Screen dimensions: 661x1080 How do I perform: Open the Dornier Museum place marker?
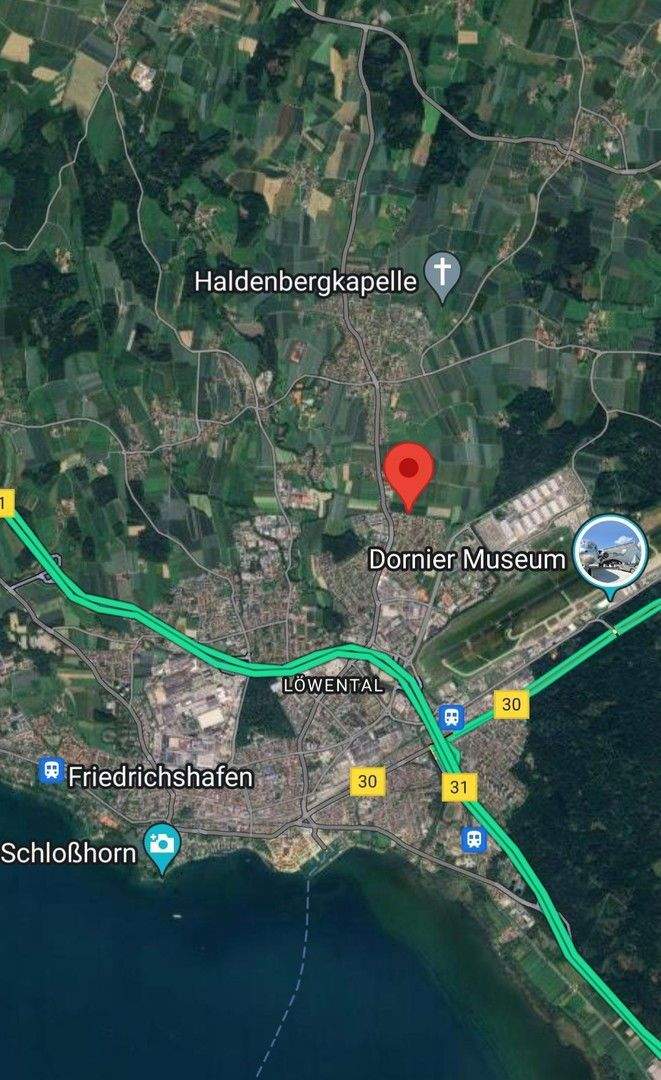[x=611, y=552]
